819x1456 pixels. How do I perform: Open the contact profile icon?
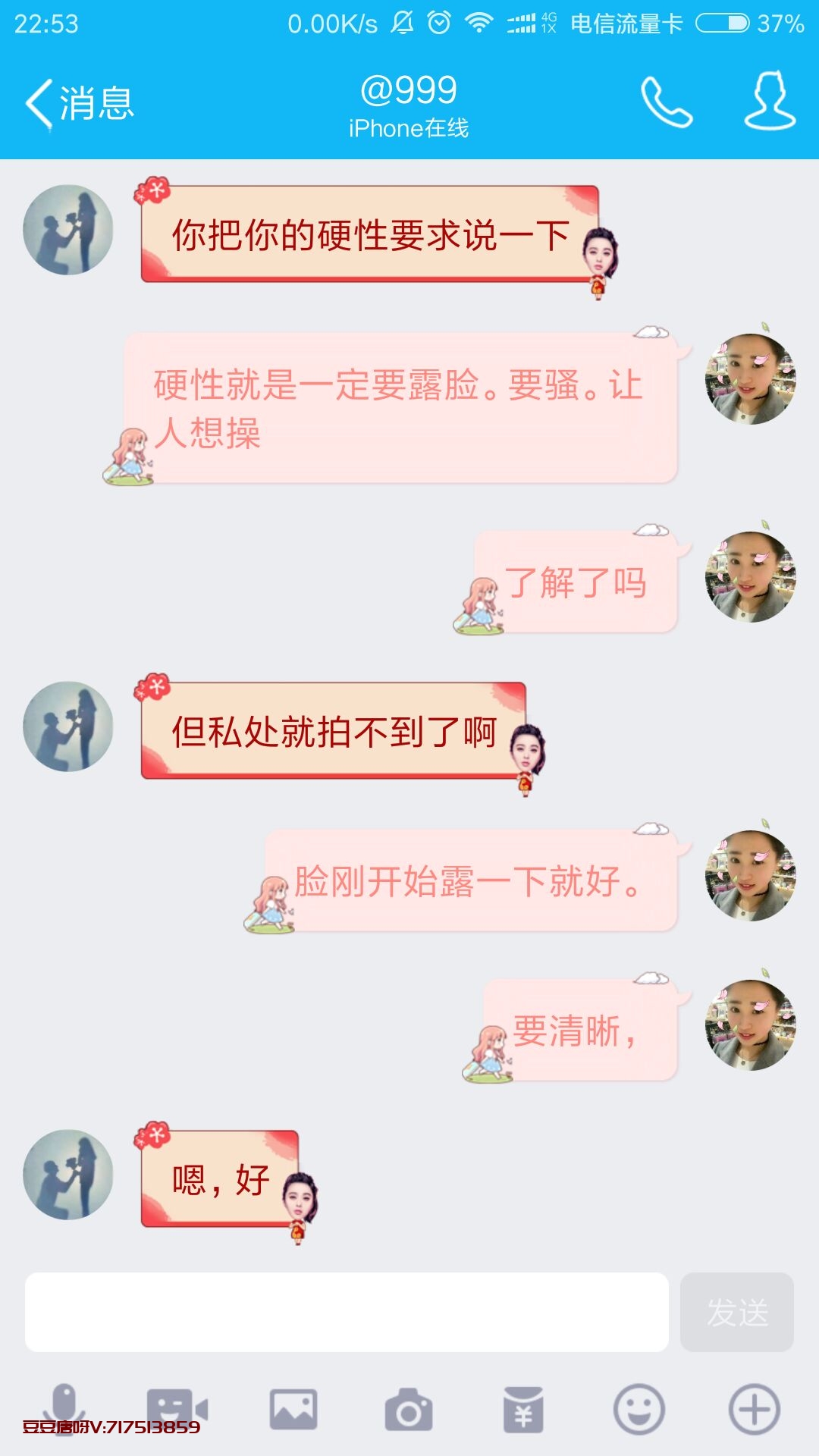770,102
